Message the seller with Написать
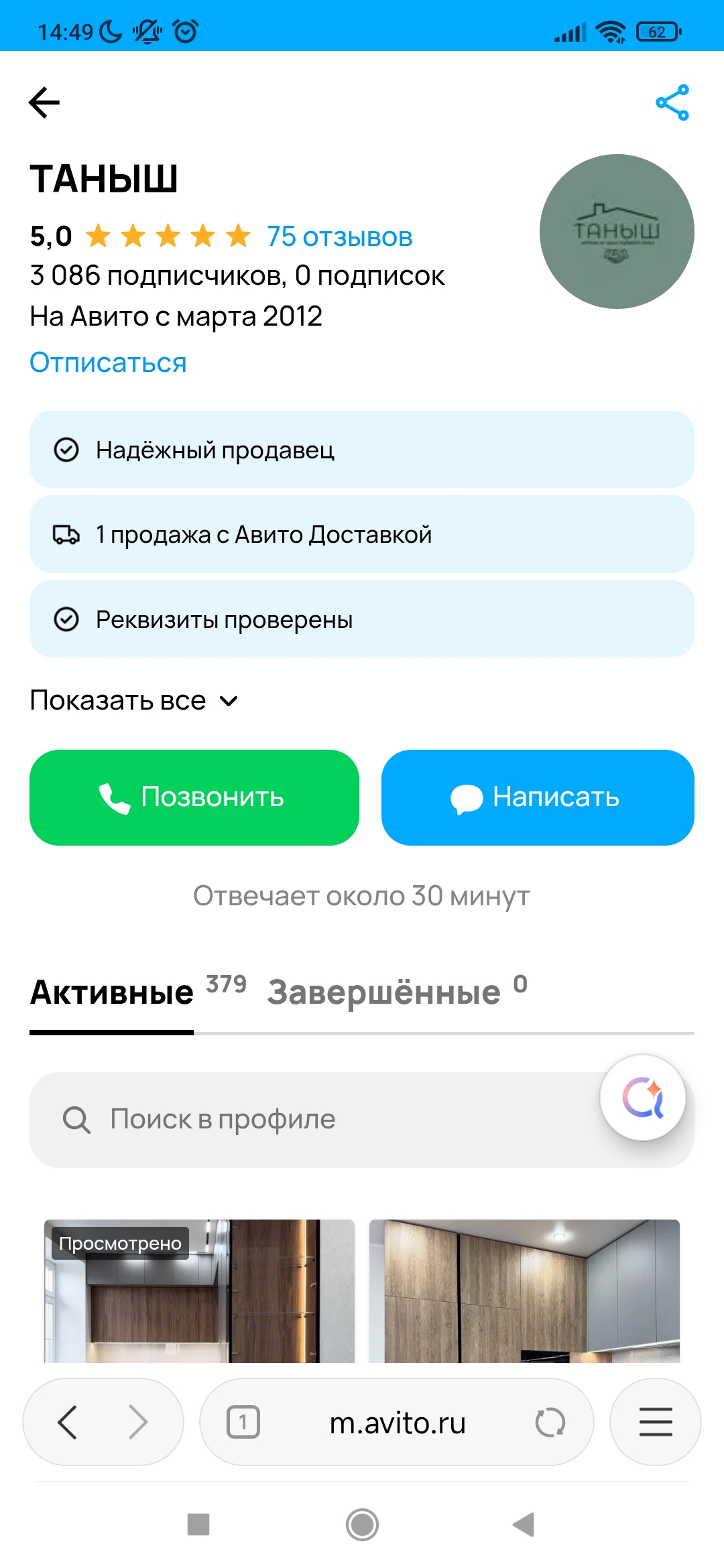This screenshot has width=724, height=1568. 538,797
